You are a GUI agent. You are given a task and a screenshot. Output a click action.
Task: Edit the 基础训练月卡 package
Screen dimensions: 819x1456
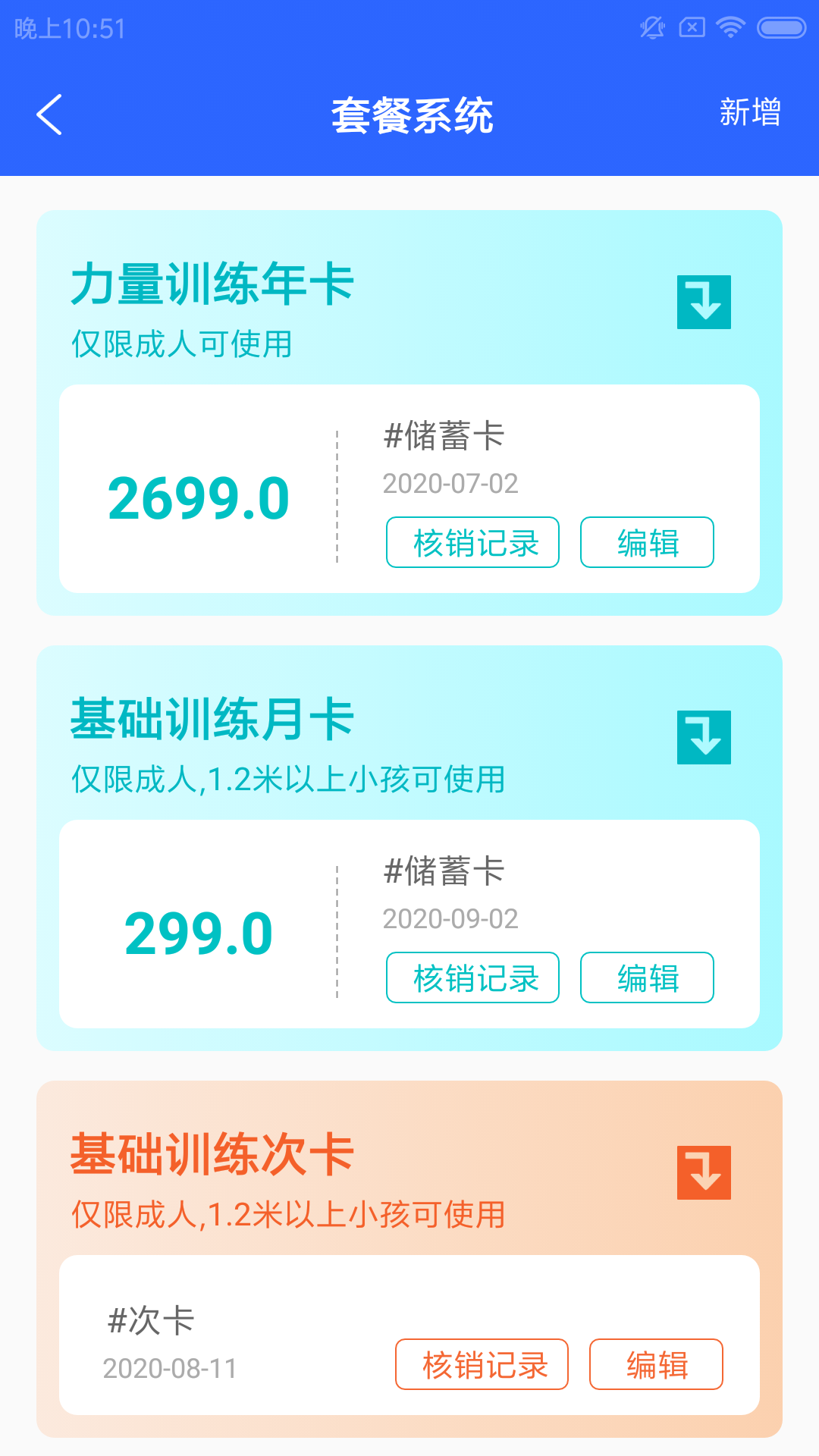(x=646, y=978)
